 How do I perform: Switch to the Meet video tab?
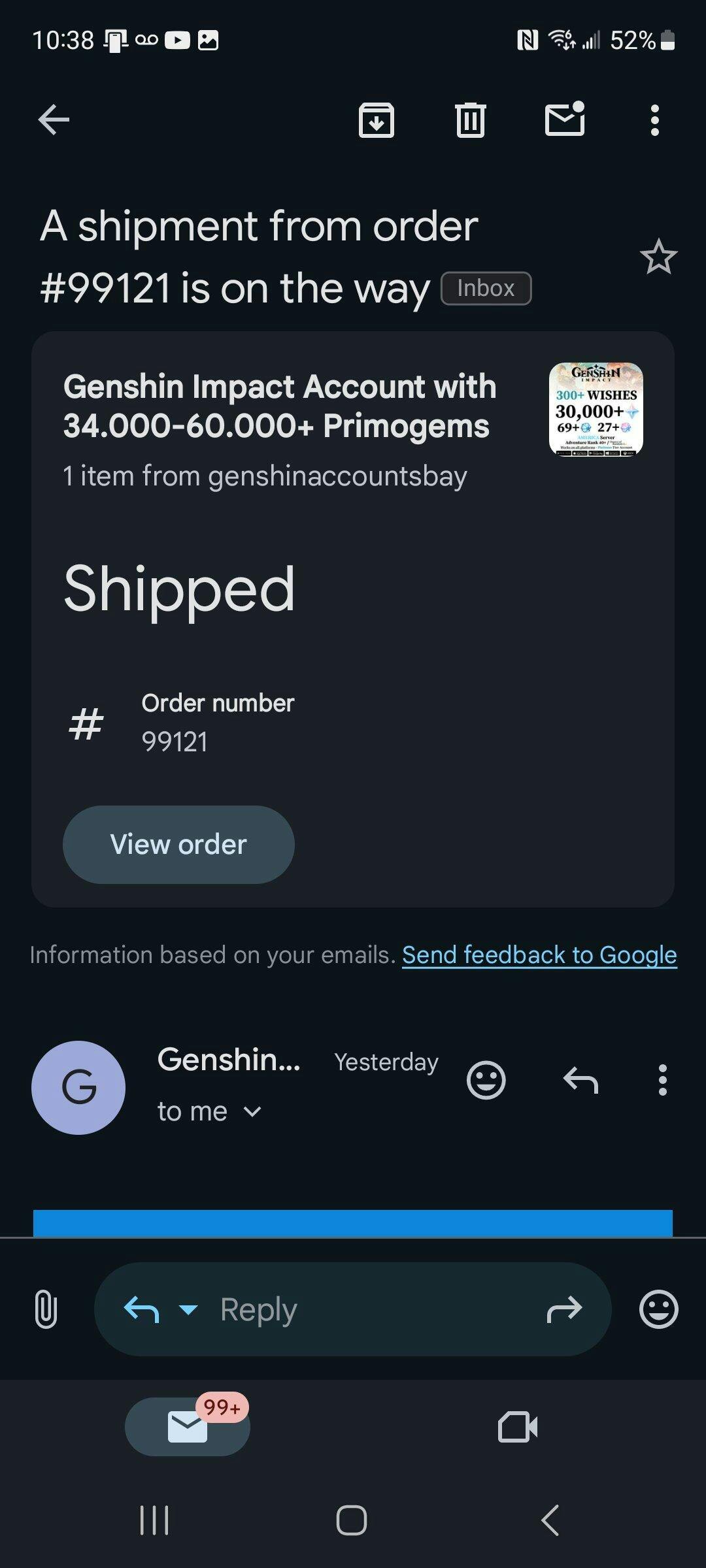pos(518,1427)
